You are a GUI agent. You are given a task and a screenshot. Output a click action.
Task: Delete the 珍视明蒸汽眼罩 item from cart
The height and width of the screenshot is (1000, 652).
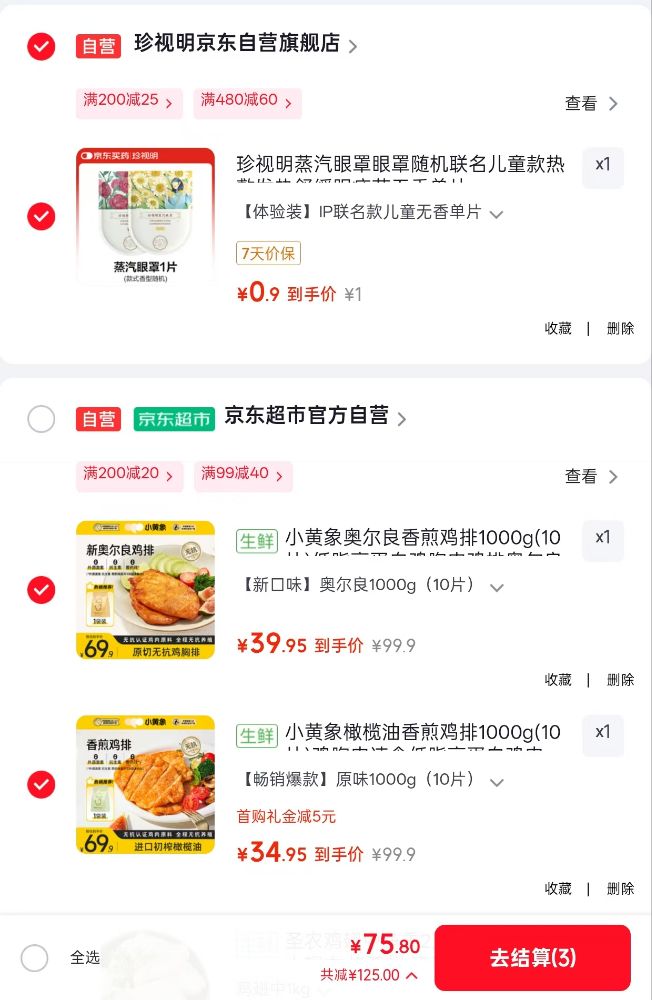(620, 329)
